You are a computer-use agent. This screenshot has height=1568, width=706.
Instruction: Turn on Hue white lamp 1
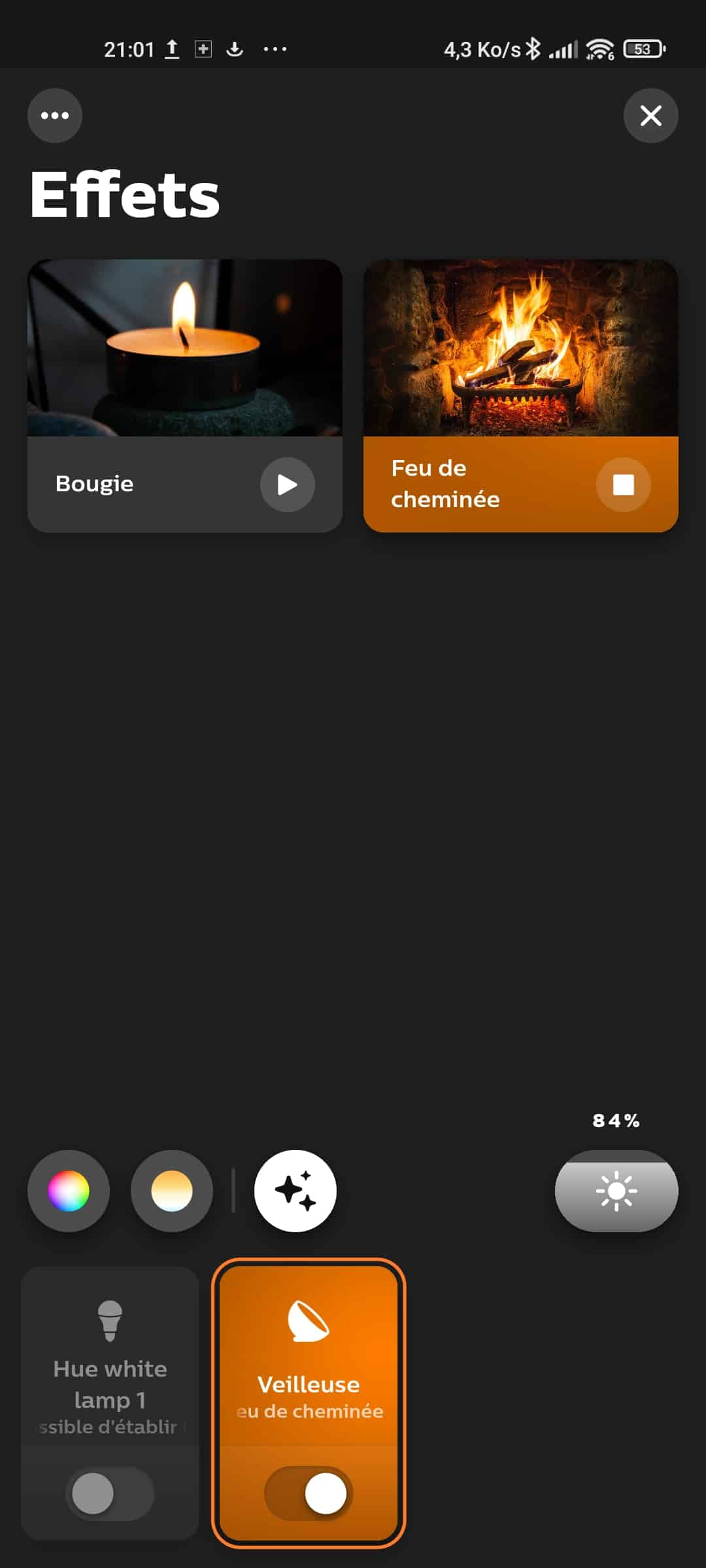click(x=110, y=1494)
